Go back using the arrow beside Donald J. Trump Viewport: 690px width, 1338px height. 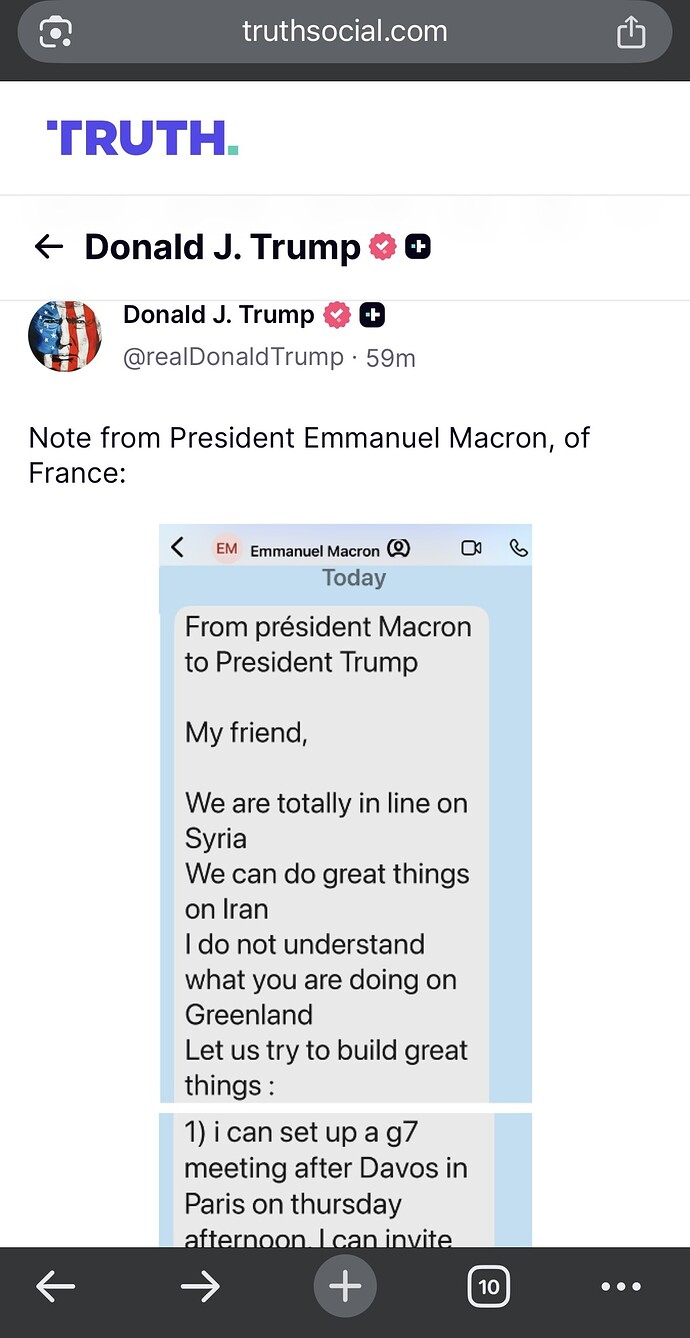coord(49,247)
